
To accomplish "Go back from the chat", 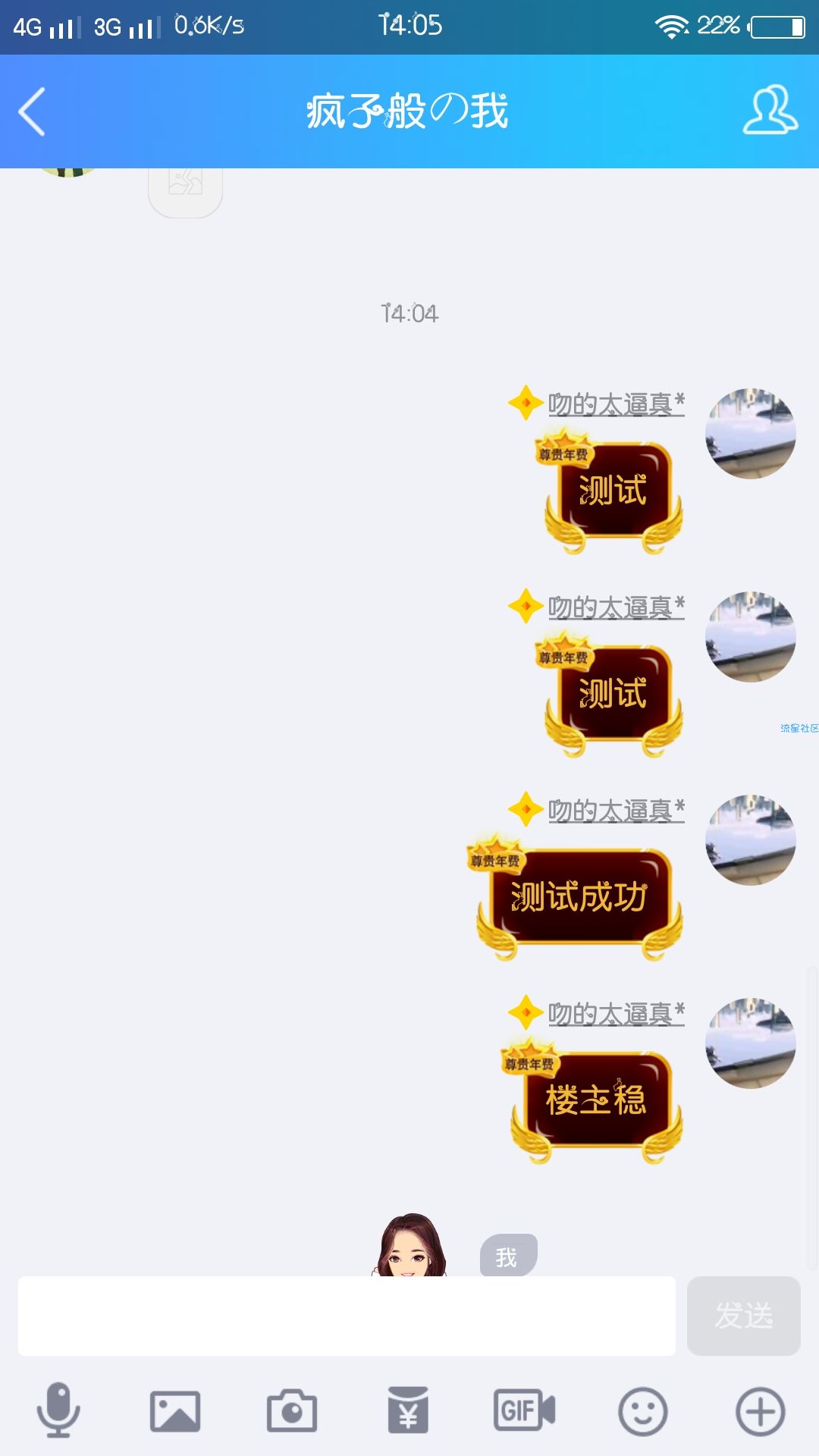I will pos(32,111).
